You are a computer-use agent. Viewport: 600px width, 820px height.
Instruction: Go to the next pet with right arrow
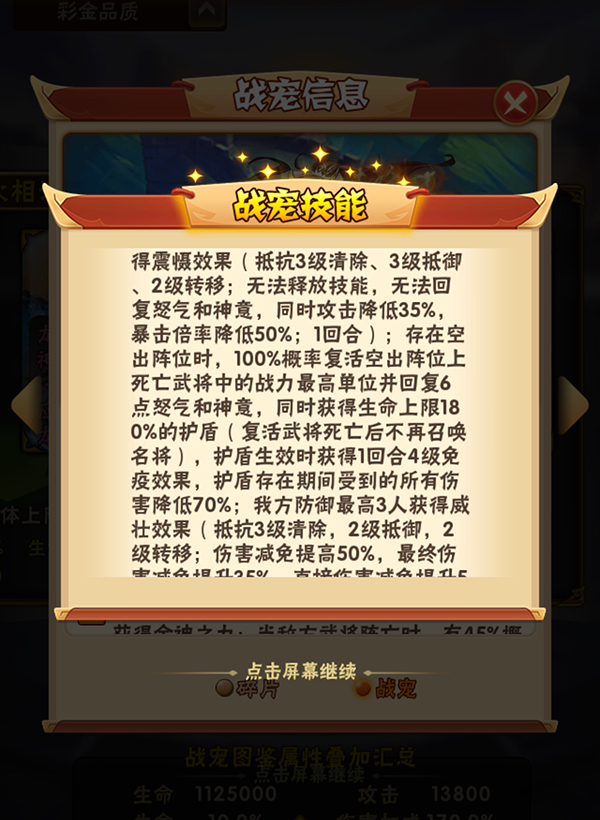[x=572, y=405]
